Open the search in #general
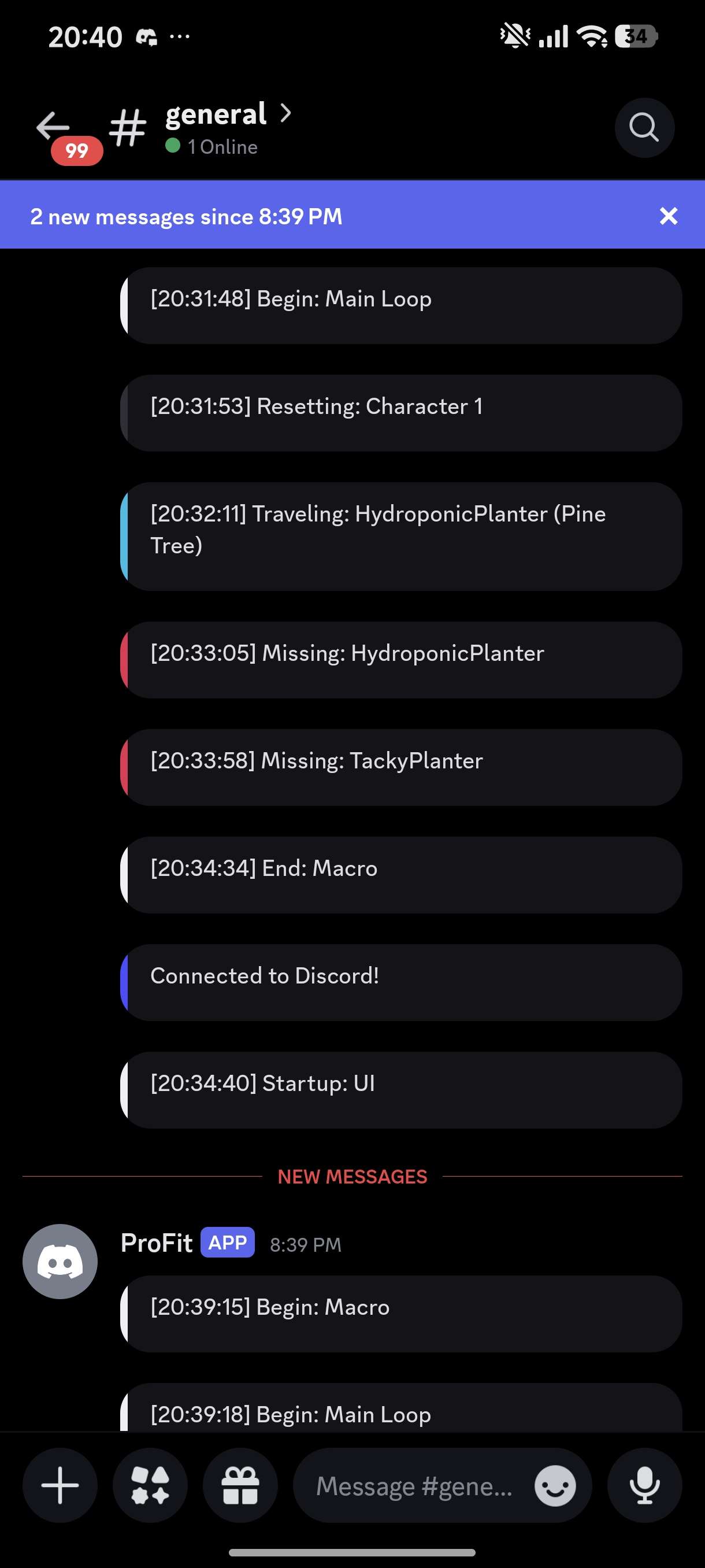The image size is (705, 1568). [x=644, y=128]
